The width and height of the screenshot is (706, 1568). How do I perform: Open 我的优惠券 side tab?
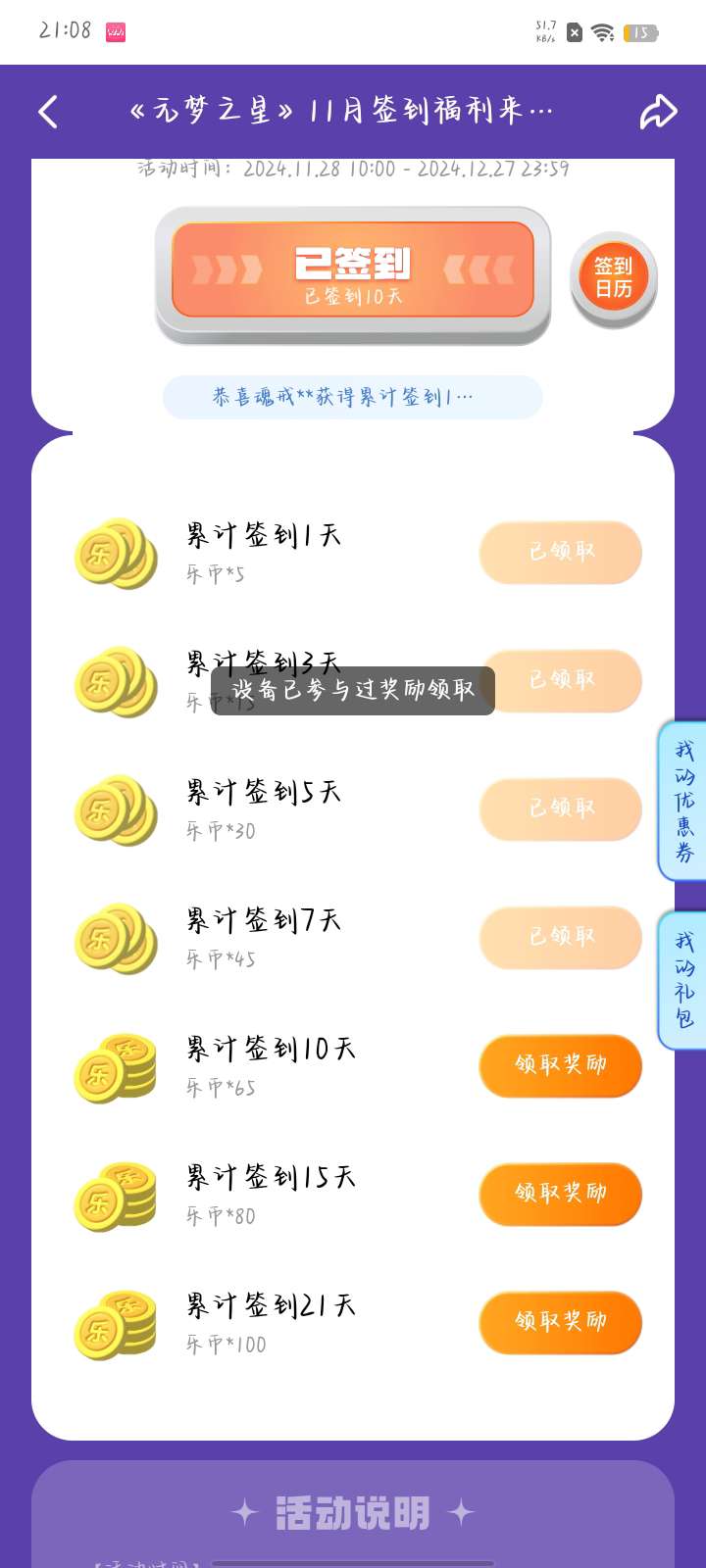pyautogui.click(x=683, y=802)
